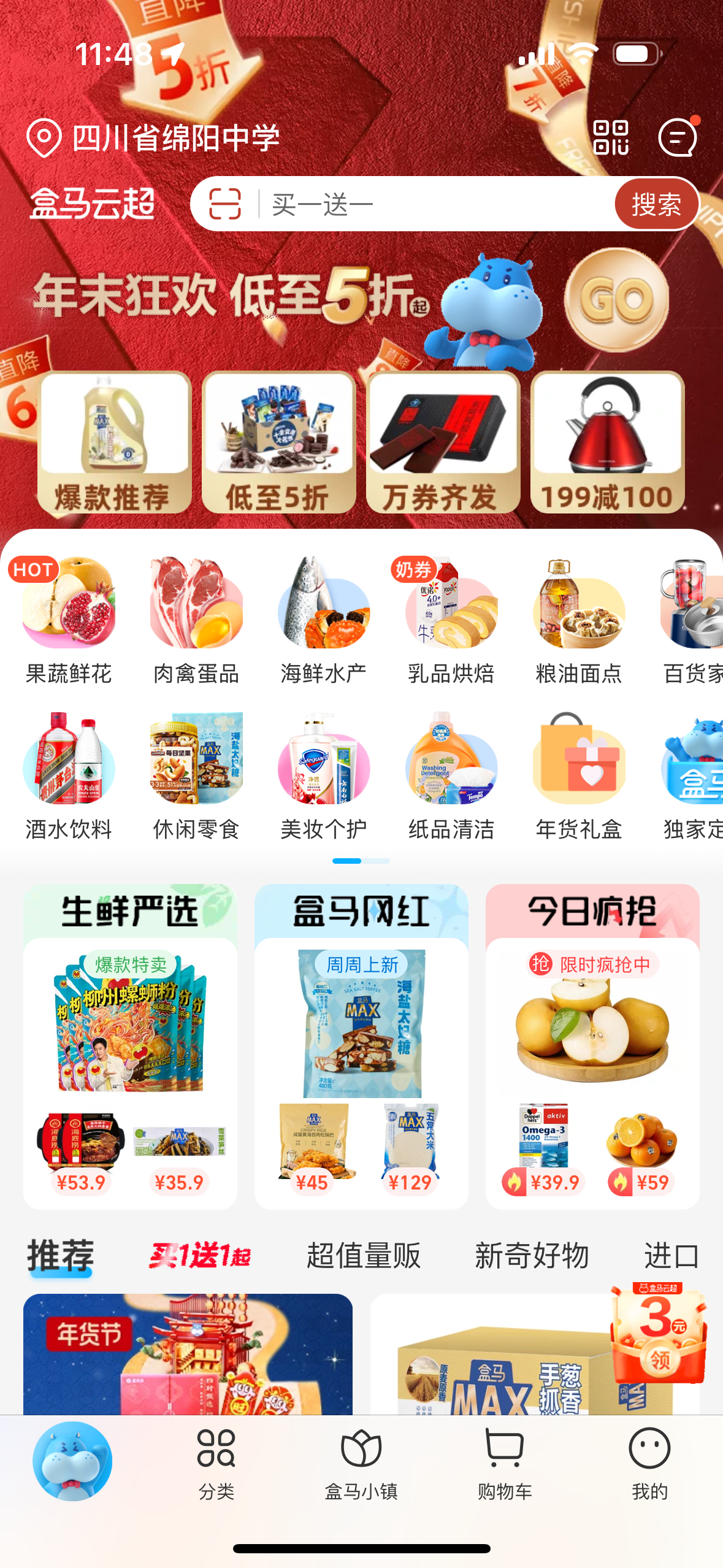Open the 爆款推荐 promo tile
723x1568 pixels.
[x=114, y=442]
